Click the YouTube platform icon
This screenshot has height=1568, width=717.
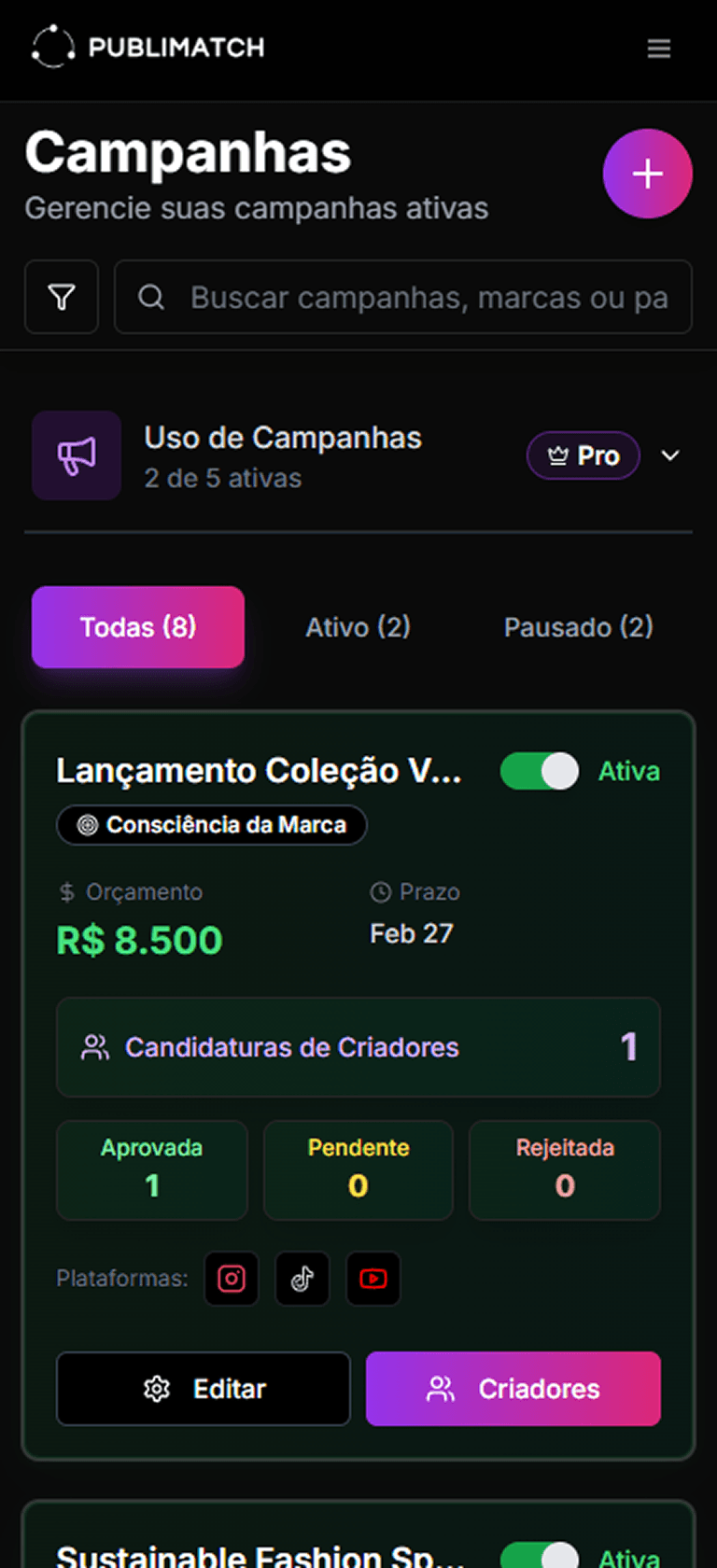point(373,1279)
